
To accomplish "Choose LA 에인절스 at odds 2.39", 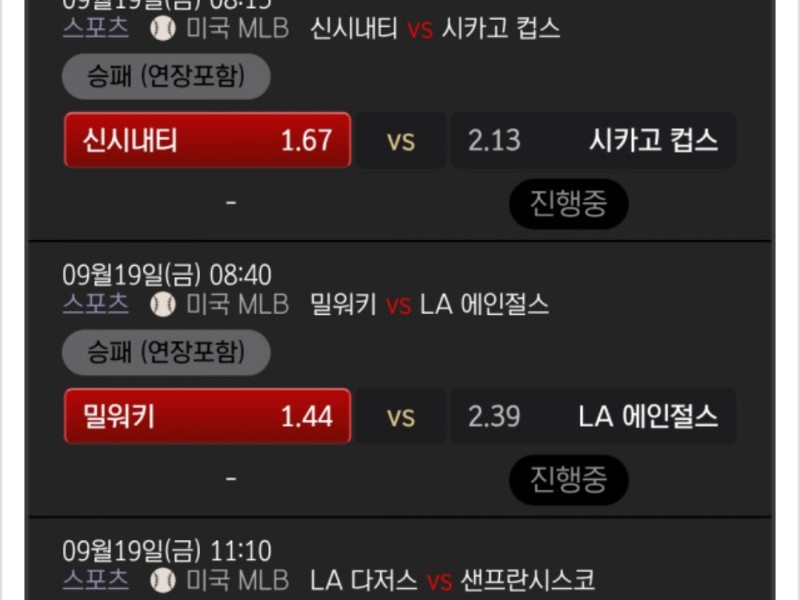I will (x=593, y=416).
